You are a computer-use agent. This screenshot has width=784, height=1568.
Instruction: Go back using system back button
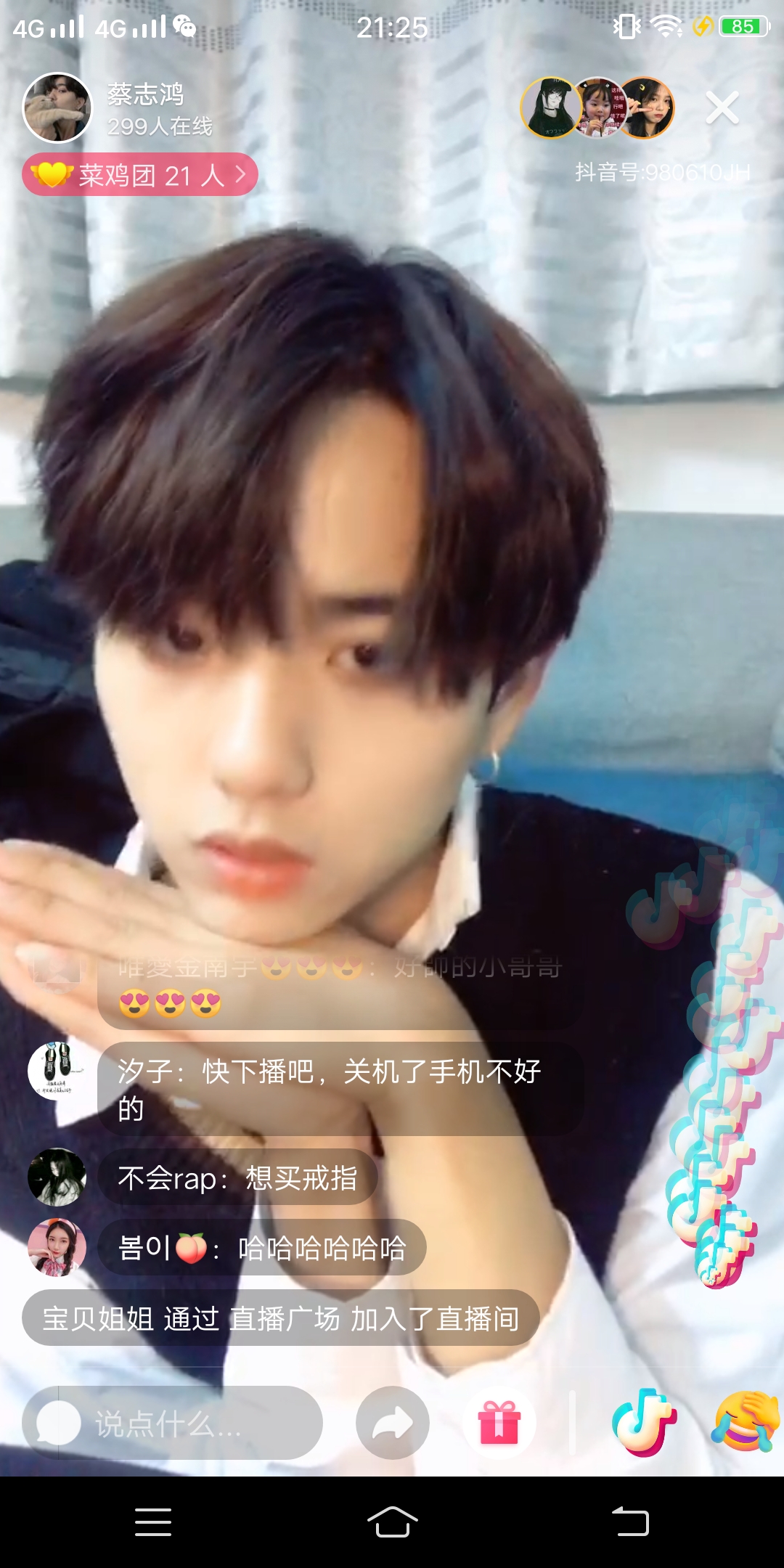pos(630,1521)
